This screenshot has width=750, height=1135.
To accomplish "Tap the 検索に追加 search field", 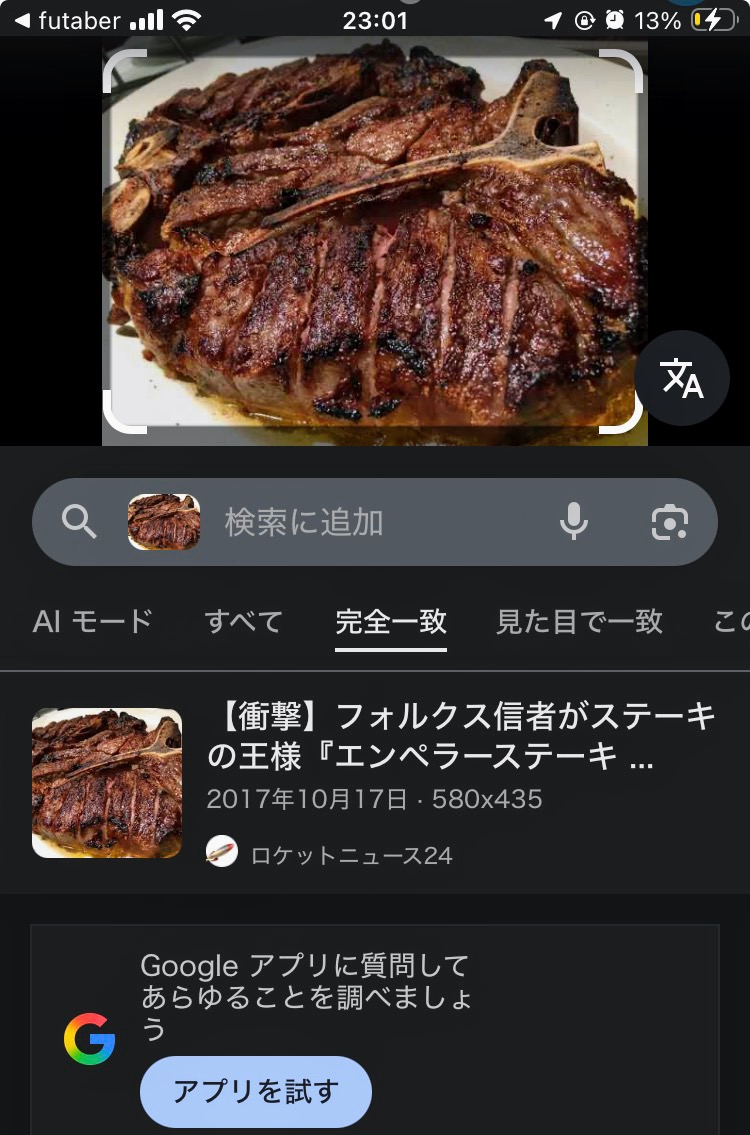I will (x=380, y=522).
